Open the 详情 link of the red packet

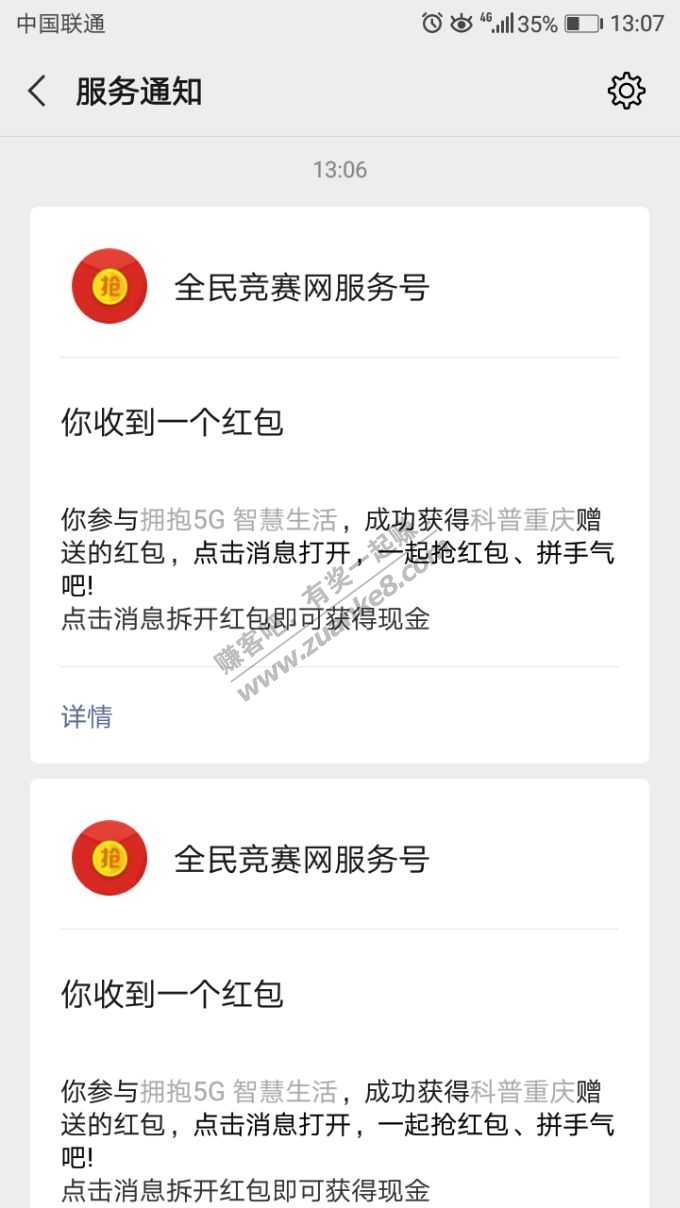[x=87, y=716]
